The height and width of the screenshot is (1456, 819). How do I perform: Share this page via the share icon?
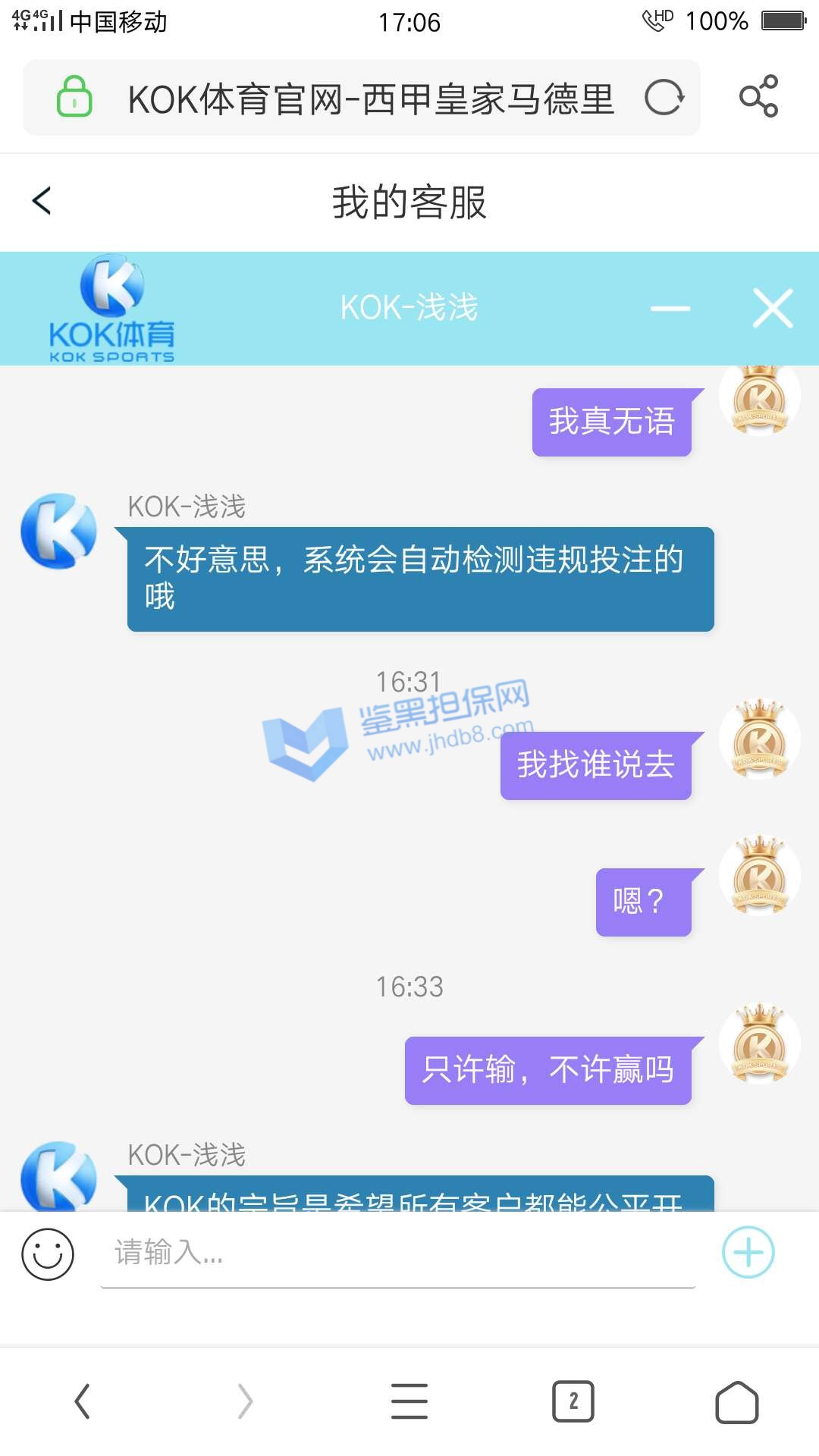tap(759, 96)
